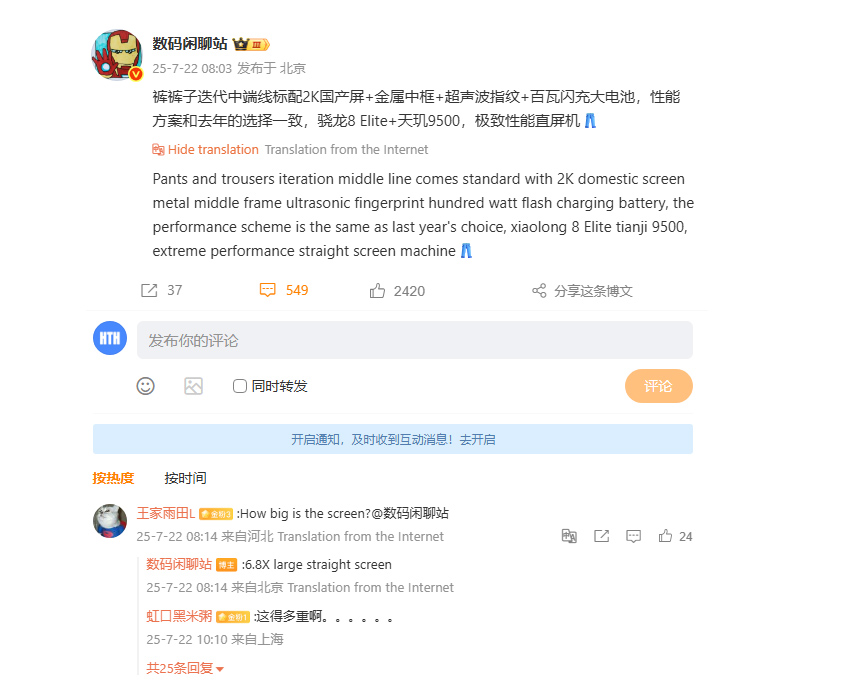Submit comment with 评论 button
850x690 pixels.
coord(658,386)
